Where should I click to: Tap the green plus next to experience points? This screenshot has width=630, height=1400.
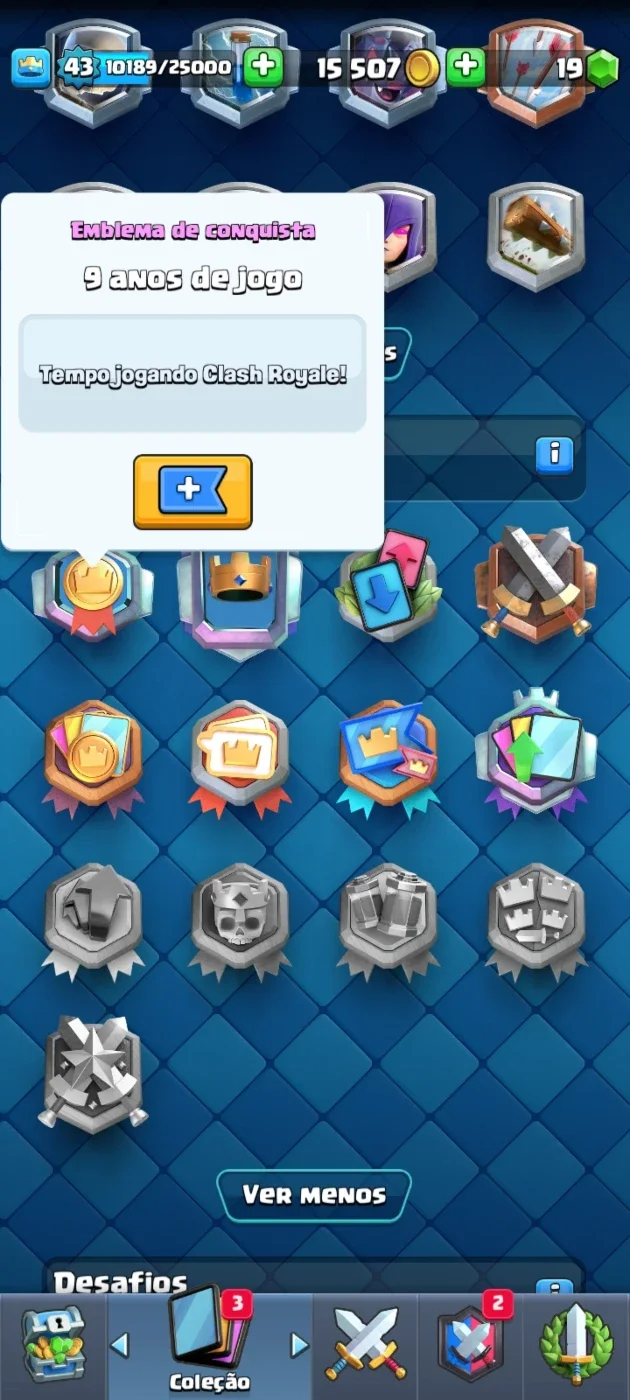(264, 67)
